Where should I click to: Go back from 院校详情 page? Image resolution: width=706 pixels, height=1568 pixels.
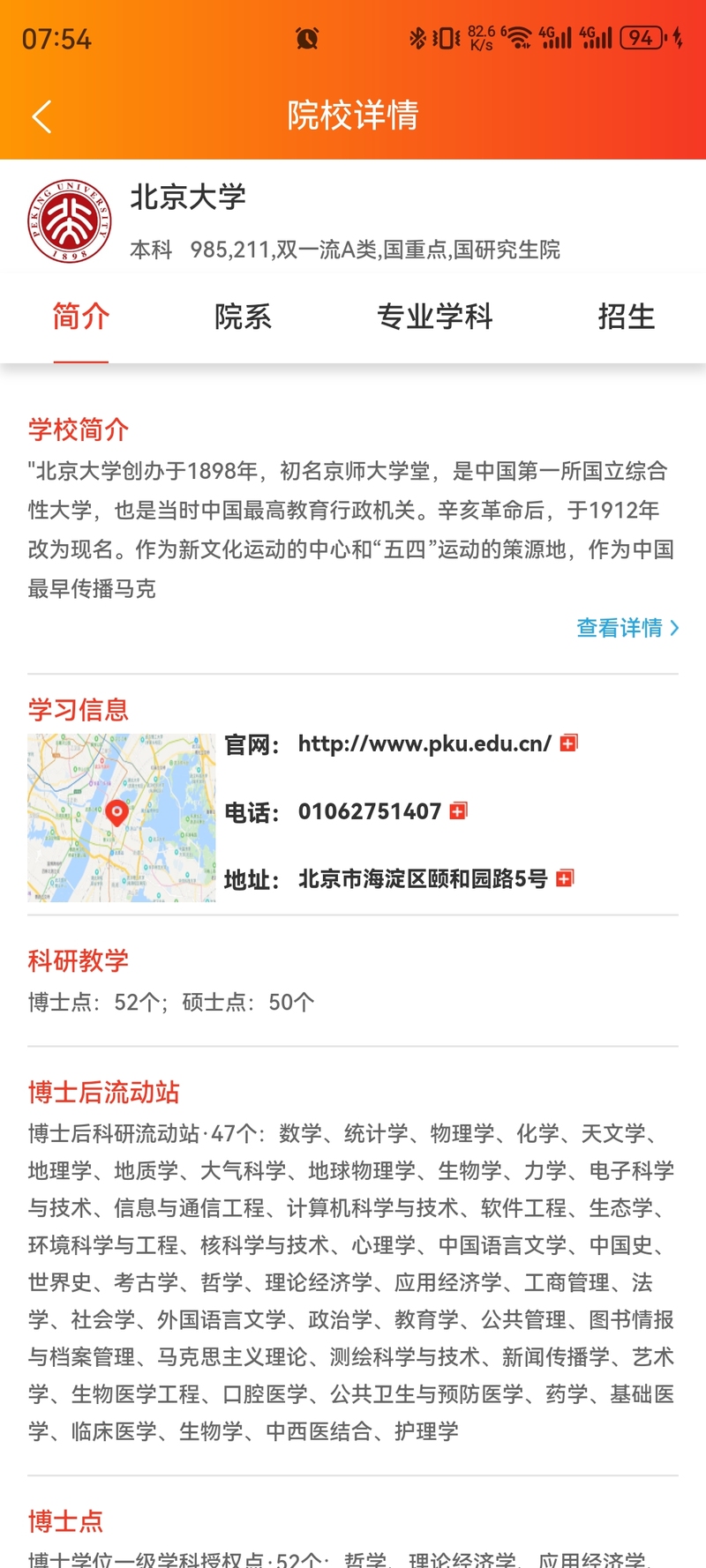[41, 116]
